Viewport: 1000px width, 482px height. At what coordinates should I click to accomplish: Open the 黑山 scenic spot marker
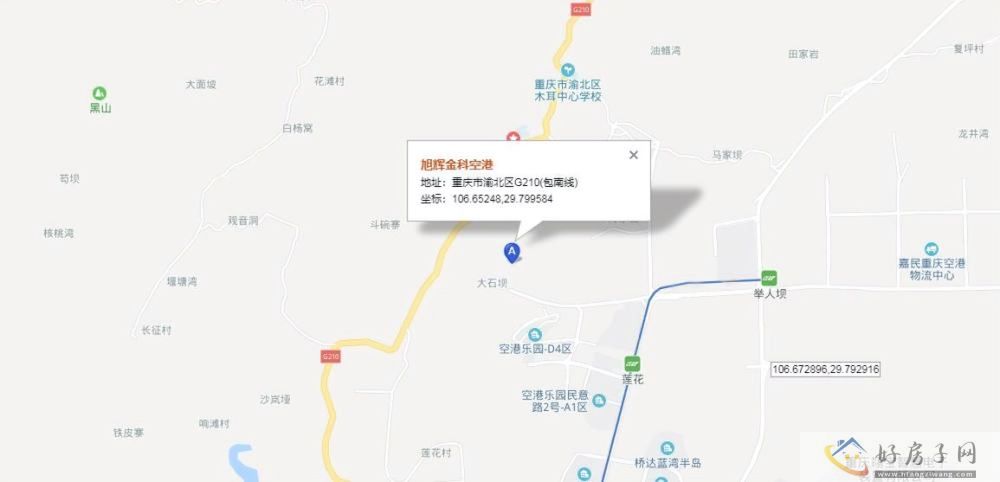point(99,93)
